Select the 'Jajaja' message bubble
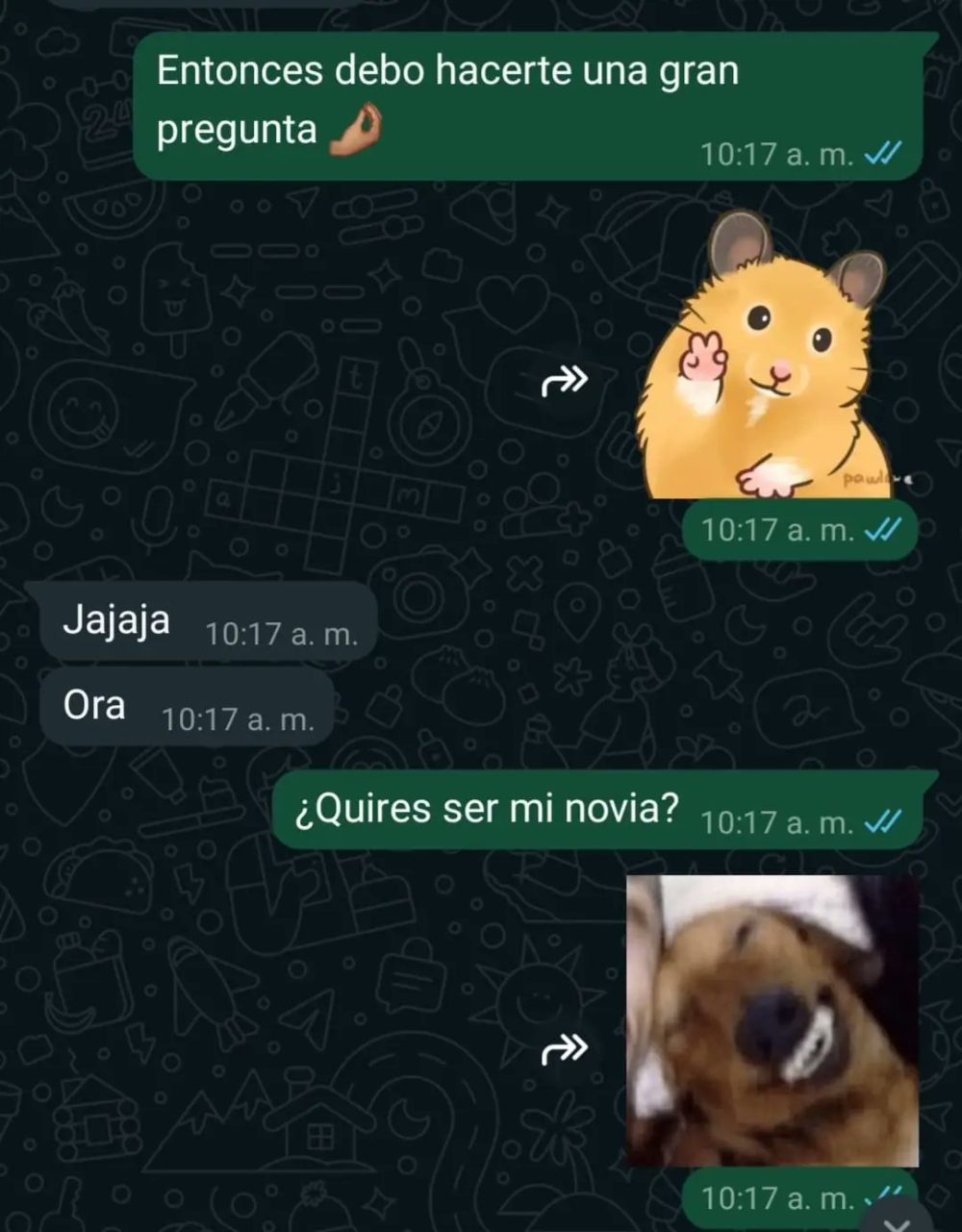 coord(115,620)
